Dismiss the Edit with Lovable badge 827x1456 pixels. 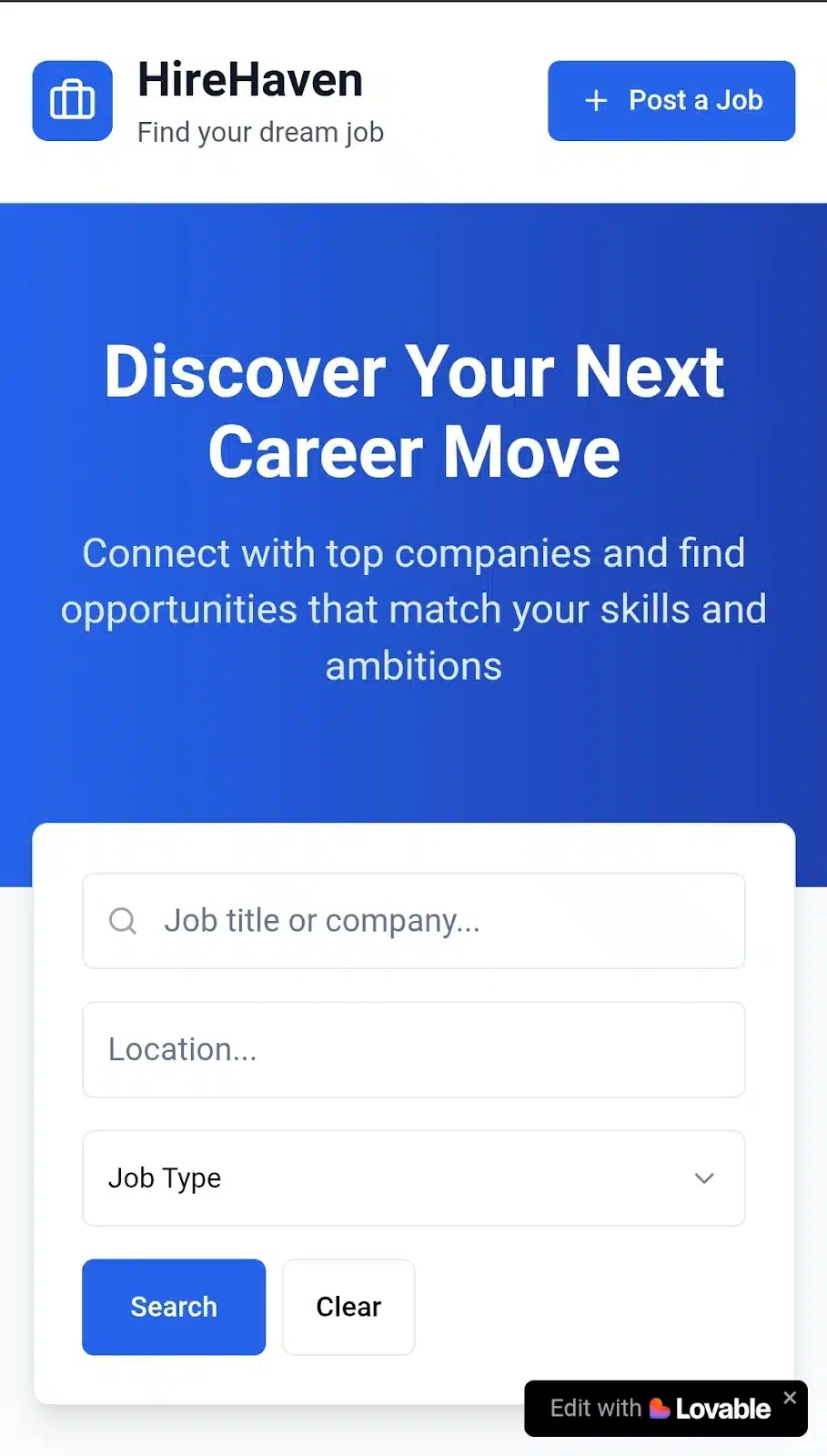pos(790,1397)
